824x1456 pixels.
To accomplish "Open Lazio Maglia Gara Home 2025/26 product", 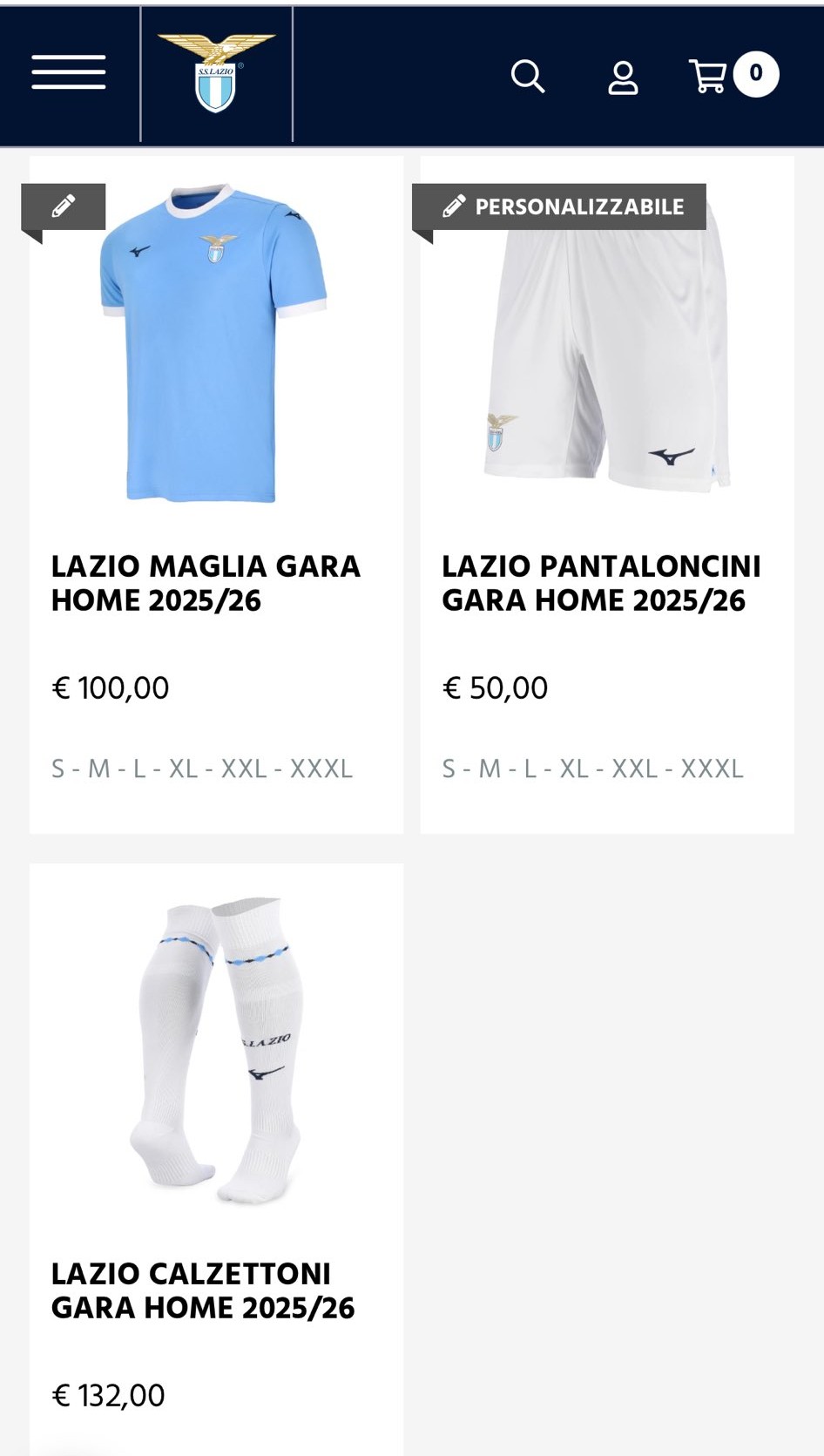I will (216, 495).
